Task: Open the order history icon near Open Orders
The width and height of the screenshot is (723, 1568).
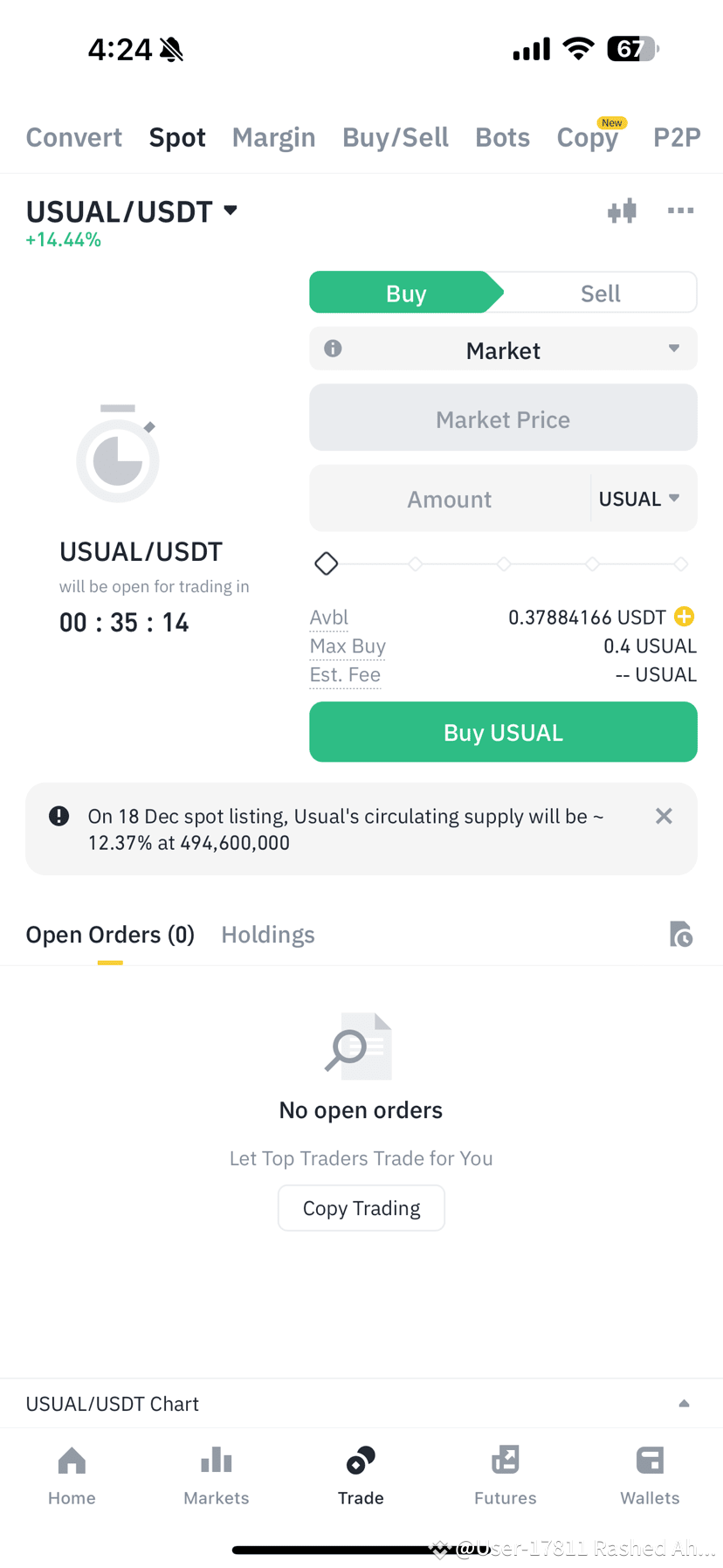Action: pos(682,934)
